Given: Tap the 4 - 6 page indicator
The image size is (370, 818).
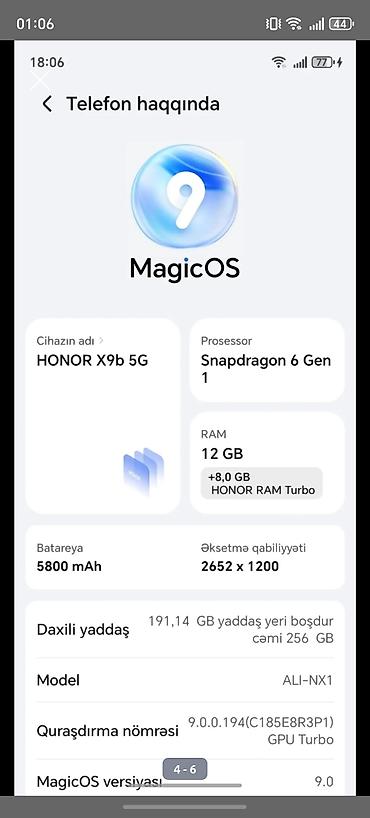Looking at the screenshot, I should pyautogui.click(x=185, y=769).
